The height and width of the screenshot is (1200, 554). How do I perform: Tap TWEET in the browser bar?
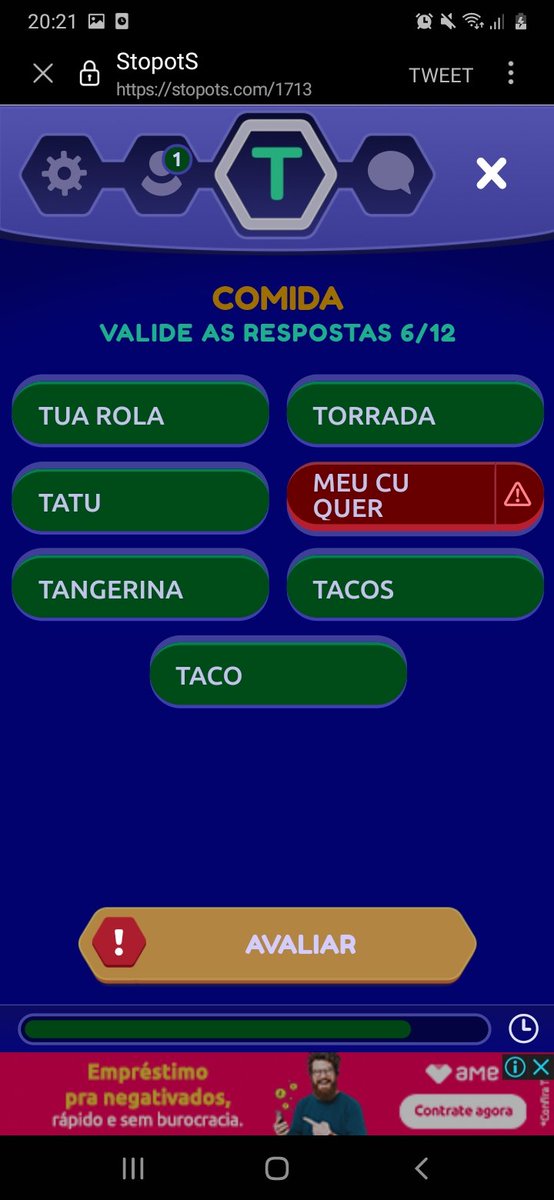tap(441, 75)
